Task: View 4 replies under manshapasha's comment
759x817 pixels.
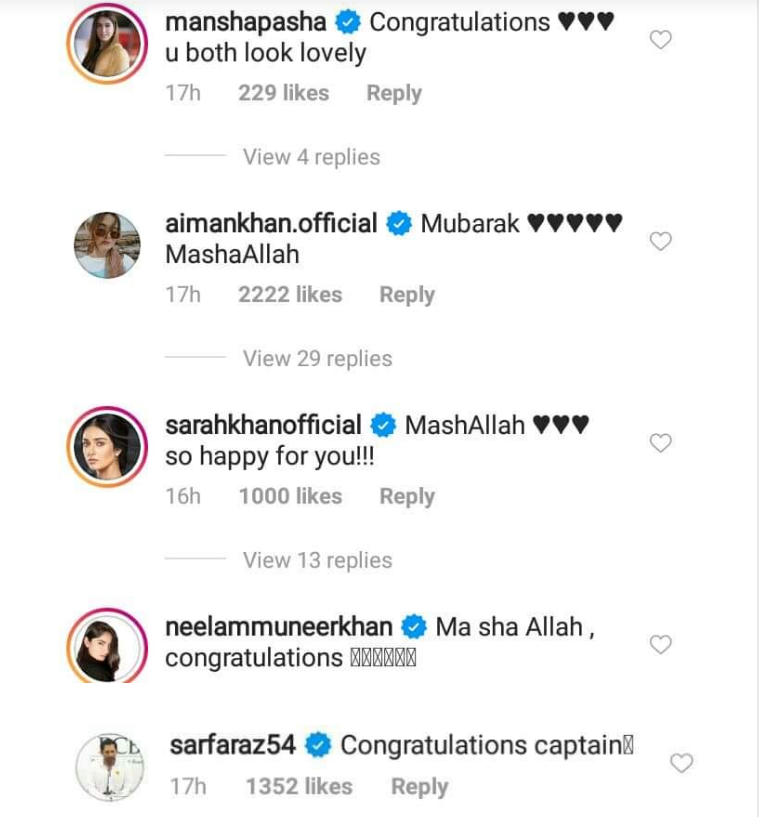Action: coord(311,157)
